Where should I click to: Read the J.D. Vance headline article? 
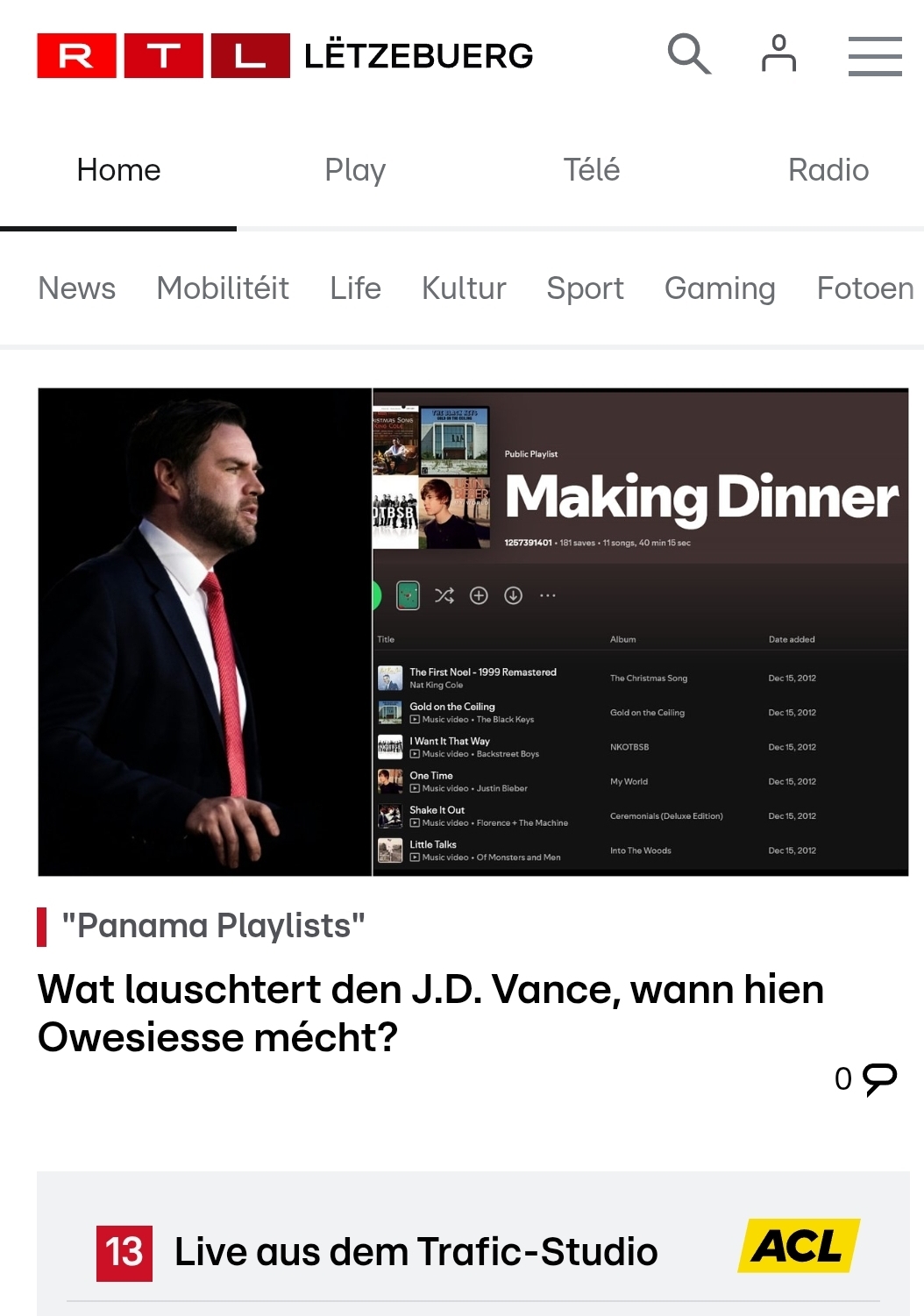pyautogui.click(x=430, y=1013)
